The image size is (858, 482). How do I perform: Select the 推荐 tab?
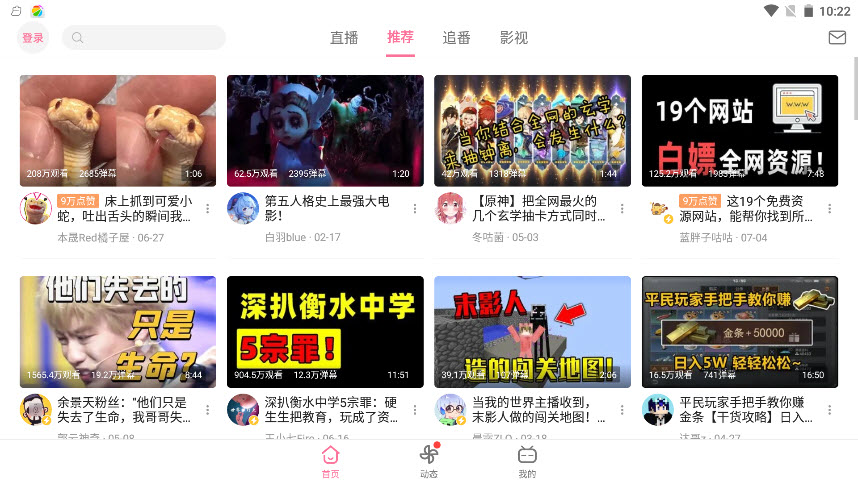pyautogui.click(x=400, y=37)
